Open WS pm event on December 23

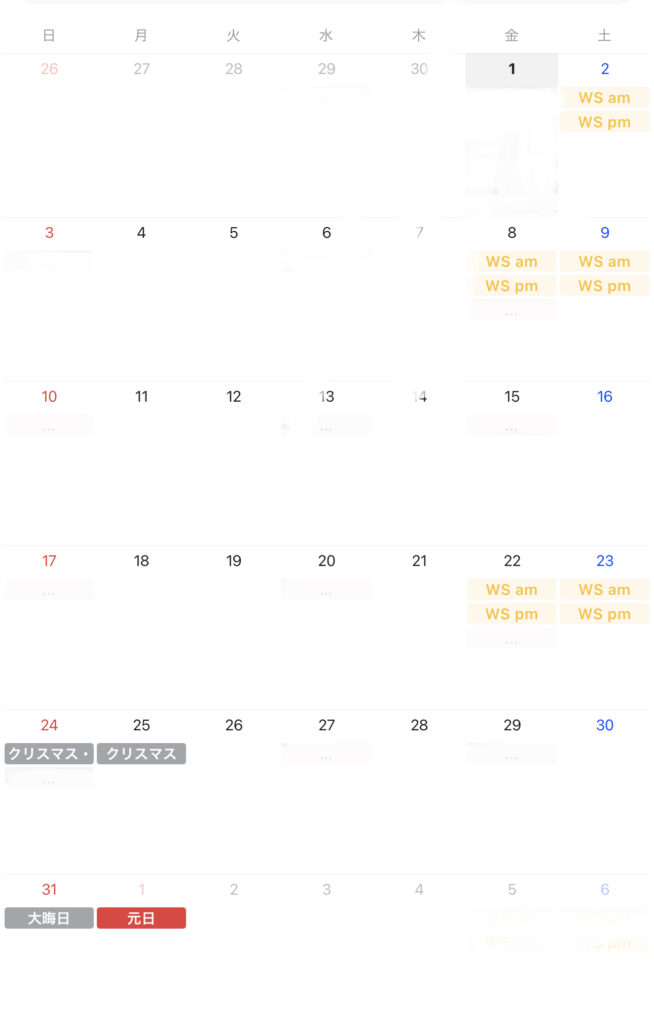pyautogui.click(x=604, y=614)
